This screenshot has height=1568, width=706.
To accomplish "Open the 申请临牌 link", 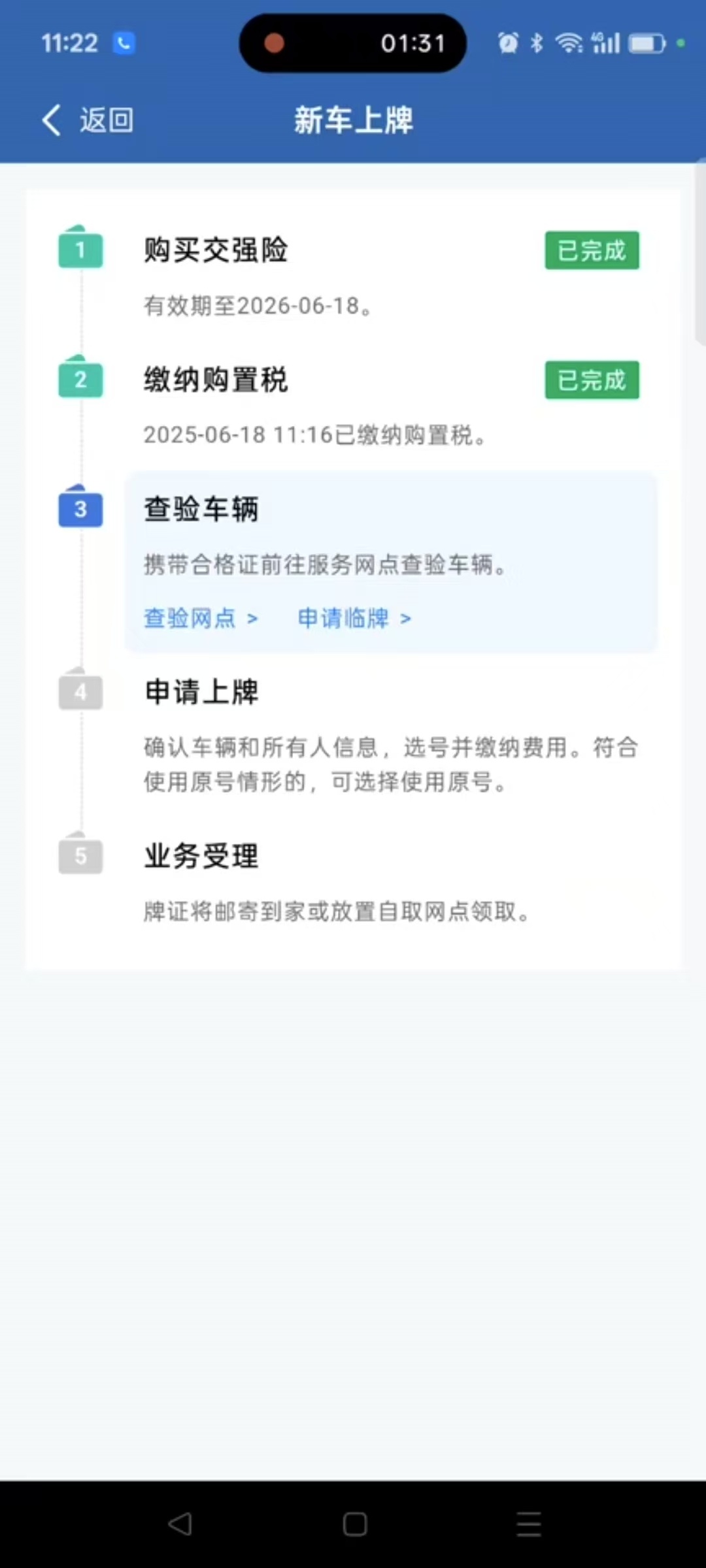I will click(x=354, y=618).
